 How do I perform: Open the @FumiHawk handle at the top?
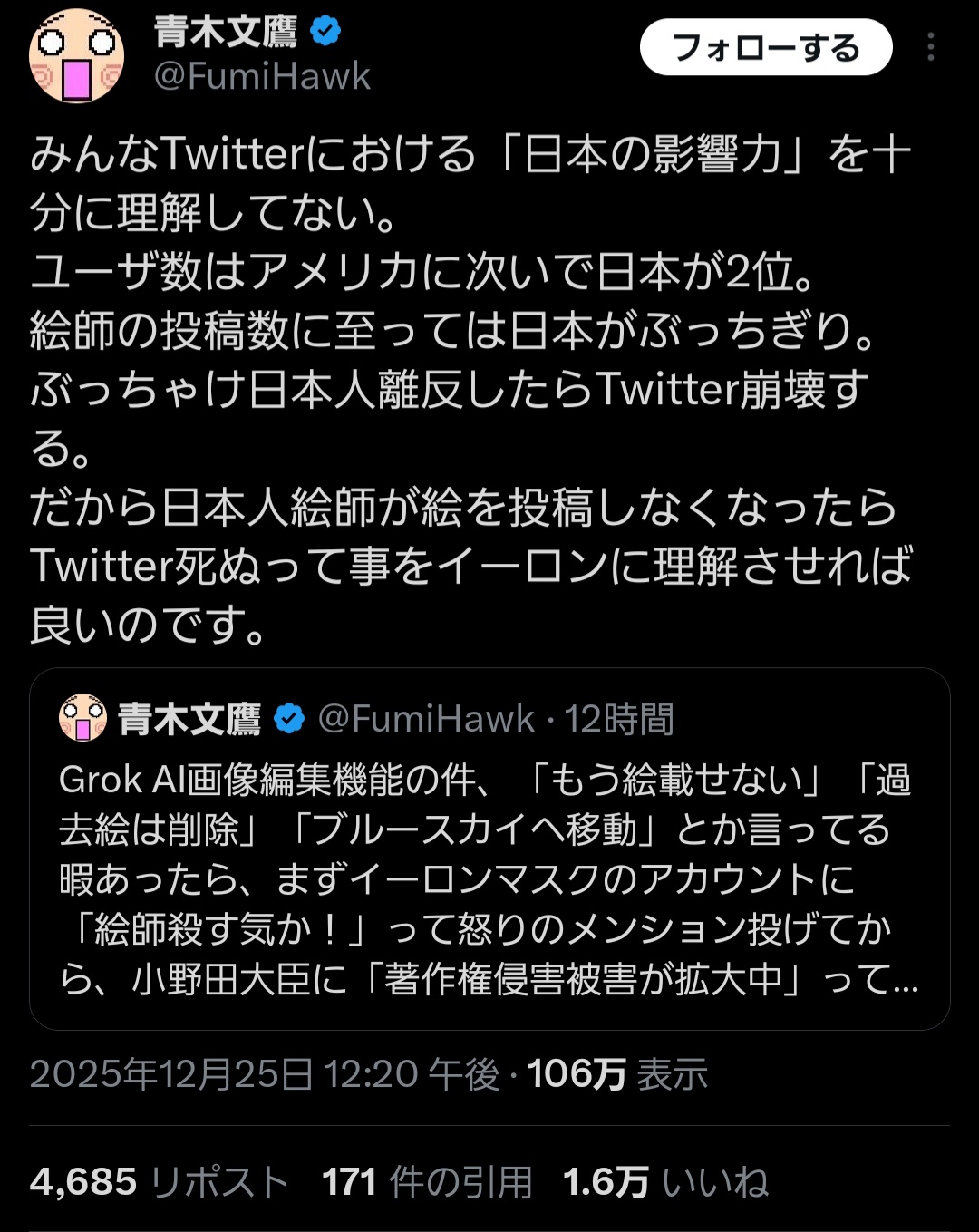click(x=263, y=77)
